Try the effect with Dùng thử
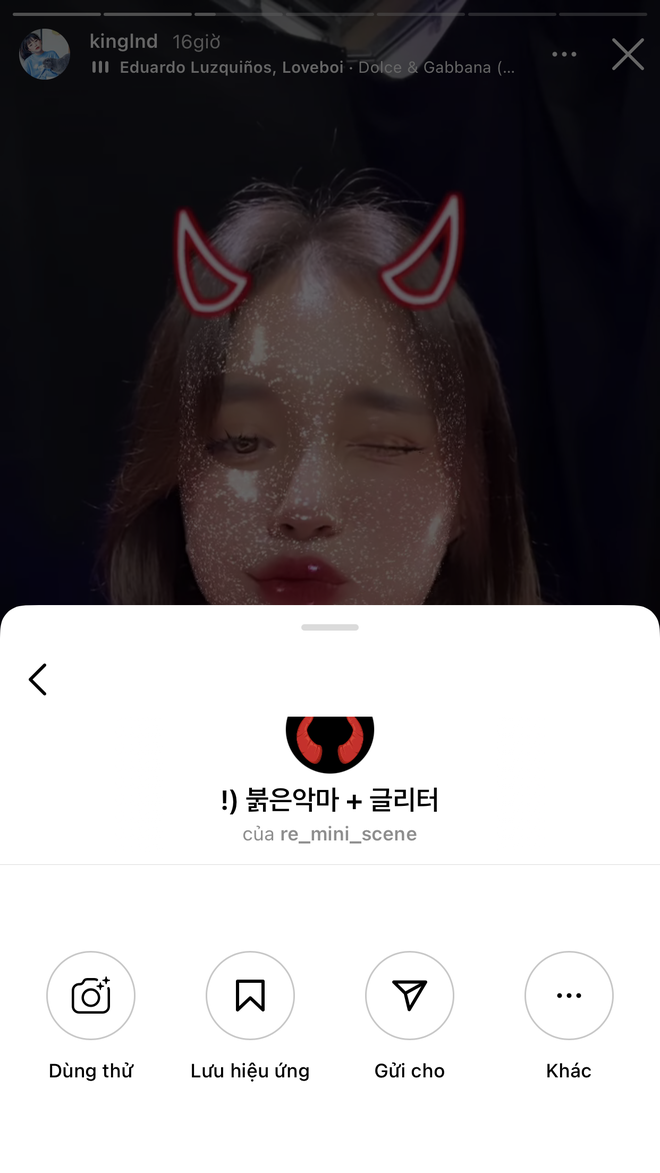The image size is (660, 1173). (91, 996)
